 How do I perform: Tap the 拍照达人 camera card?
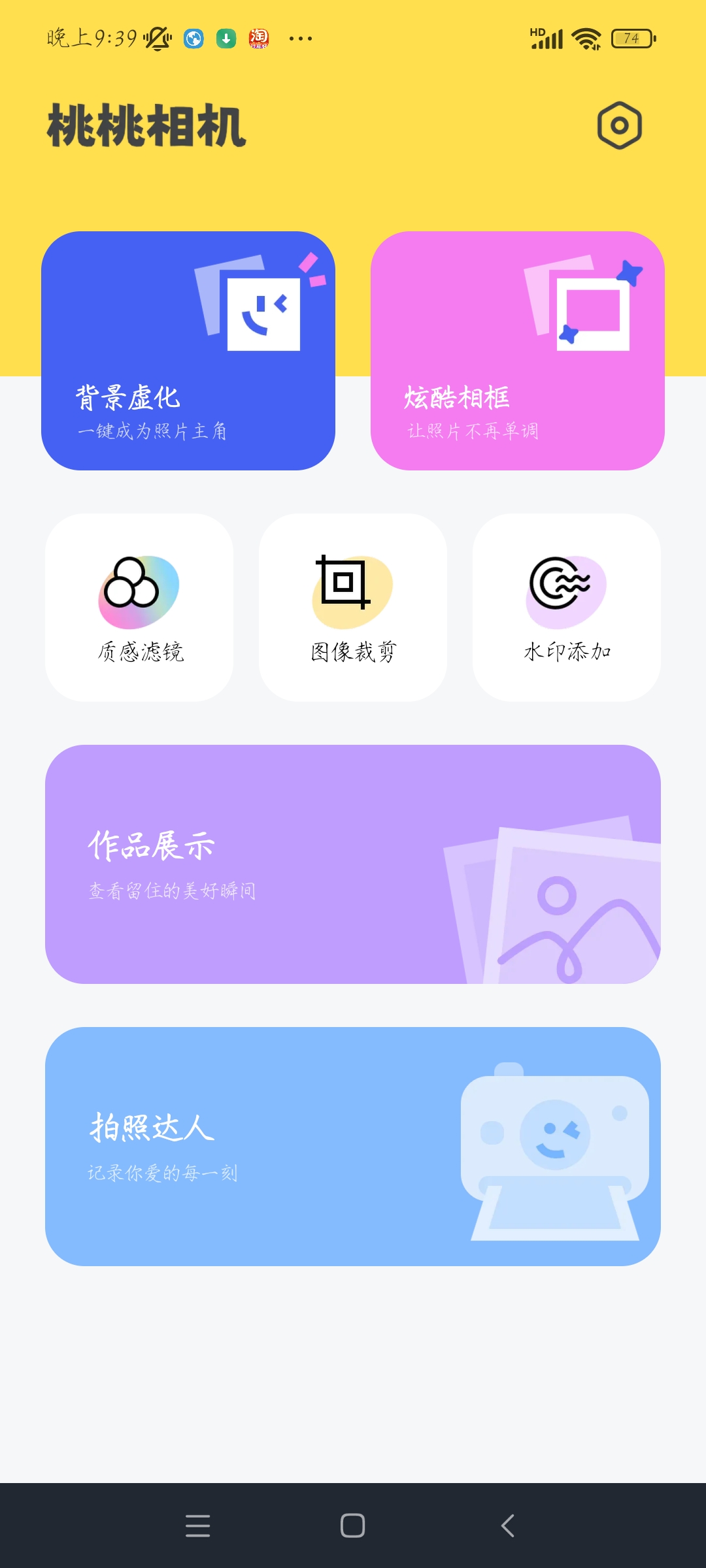(x=353, y=1147)
